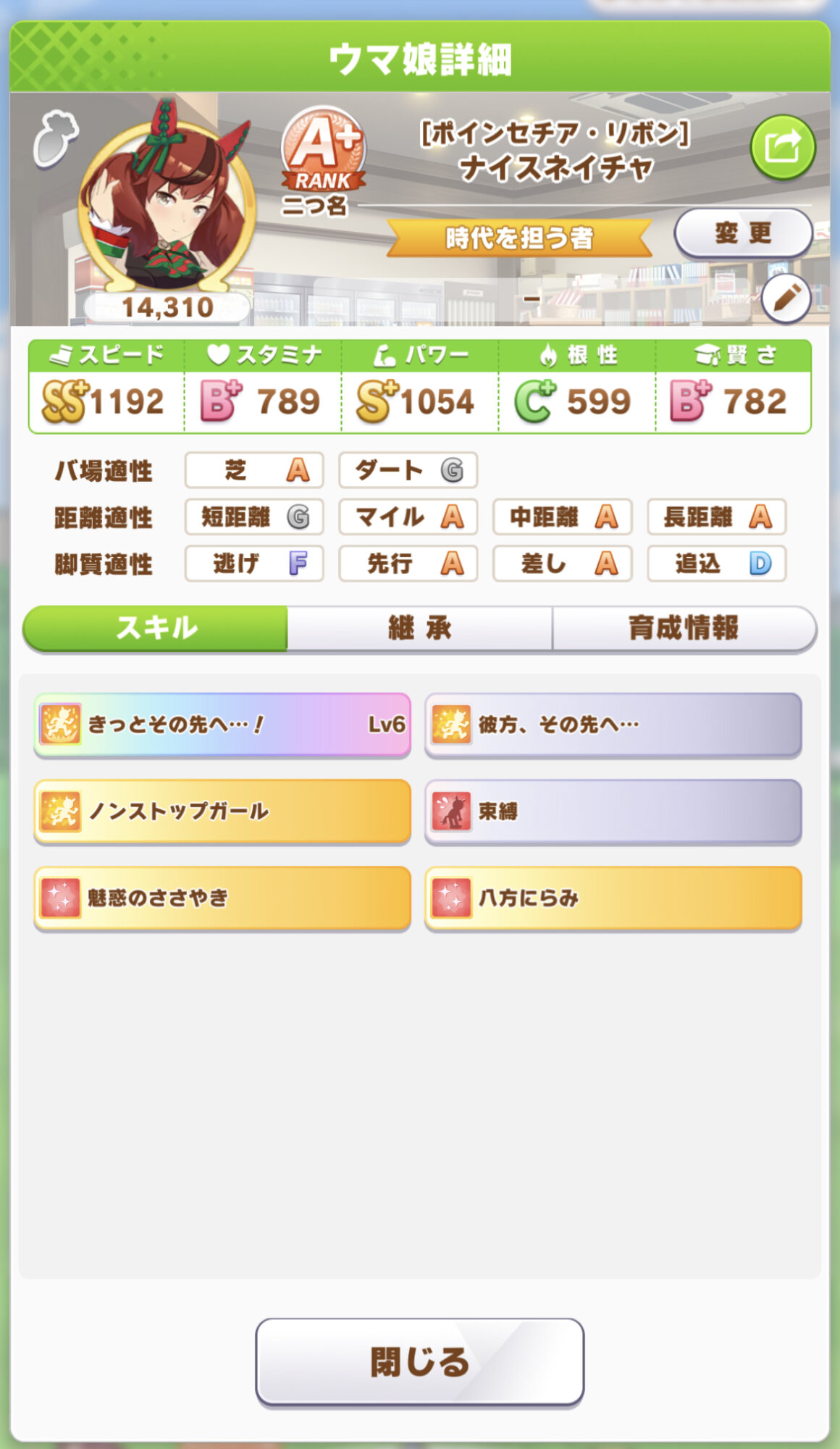This screenshot has height=1449, width=840.
Task: Close the dialog with 閉じる
Action: tap(419, 1362)
